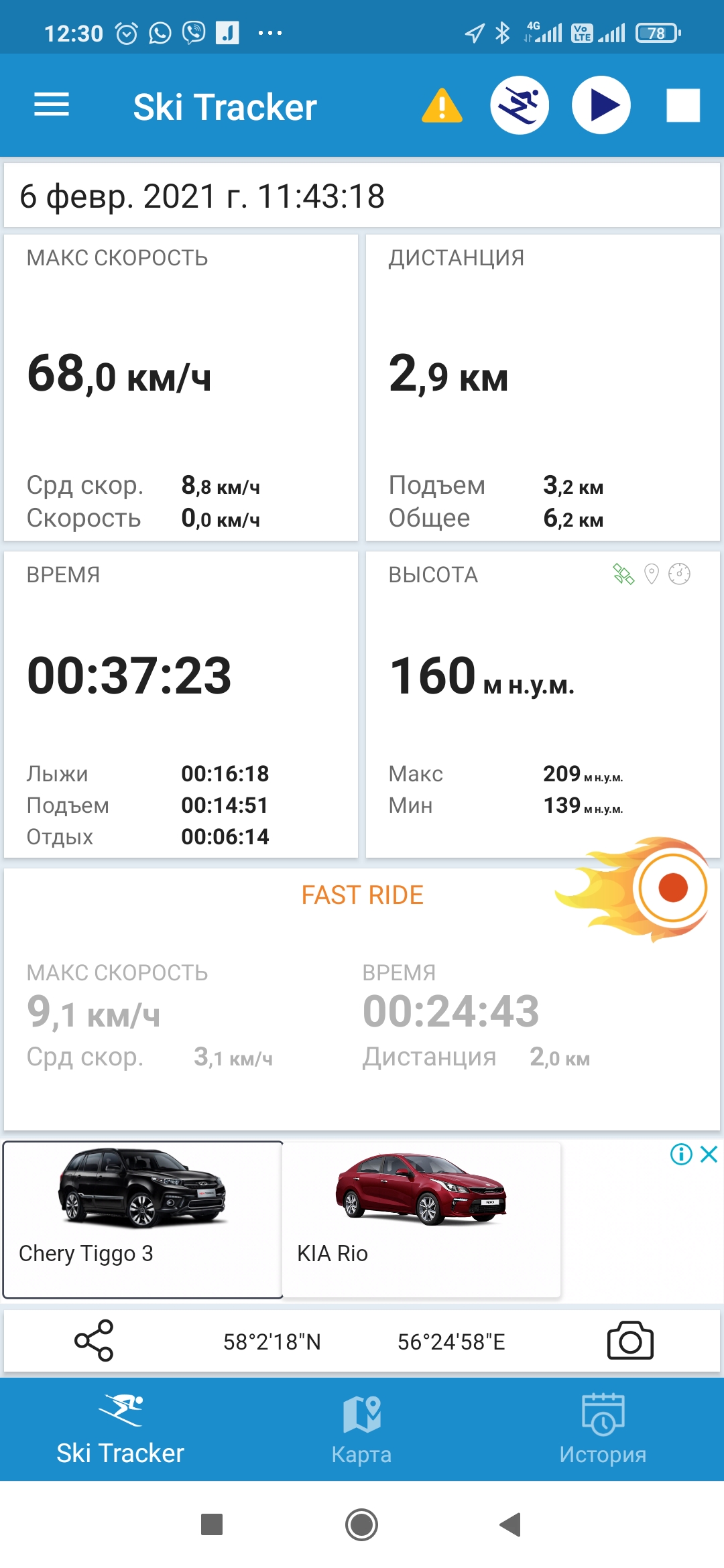The height and width of the screenshot is (1568, 724).
Task: Switch to the Карта tab
Action: coord(361,1430)
